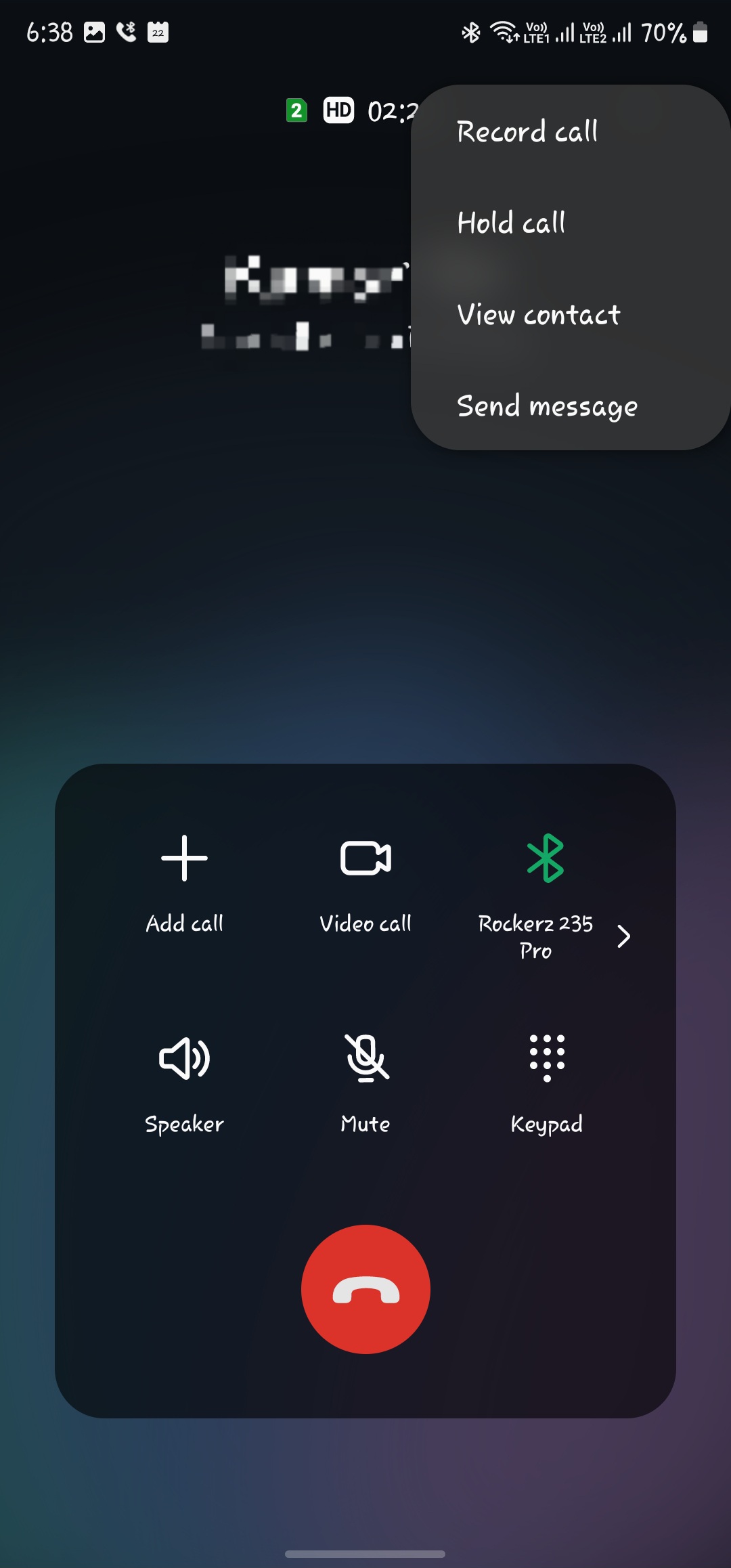This screenshot has height=1568, width=731.
Task: Tap the calendar notification icon
Action: point(157,32)
